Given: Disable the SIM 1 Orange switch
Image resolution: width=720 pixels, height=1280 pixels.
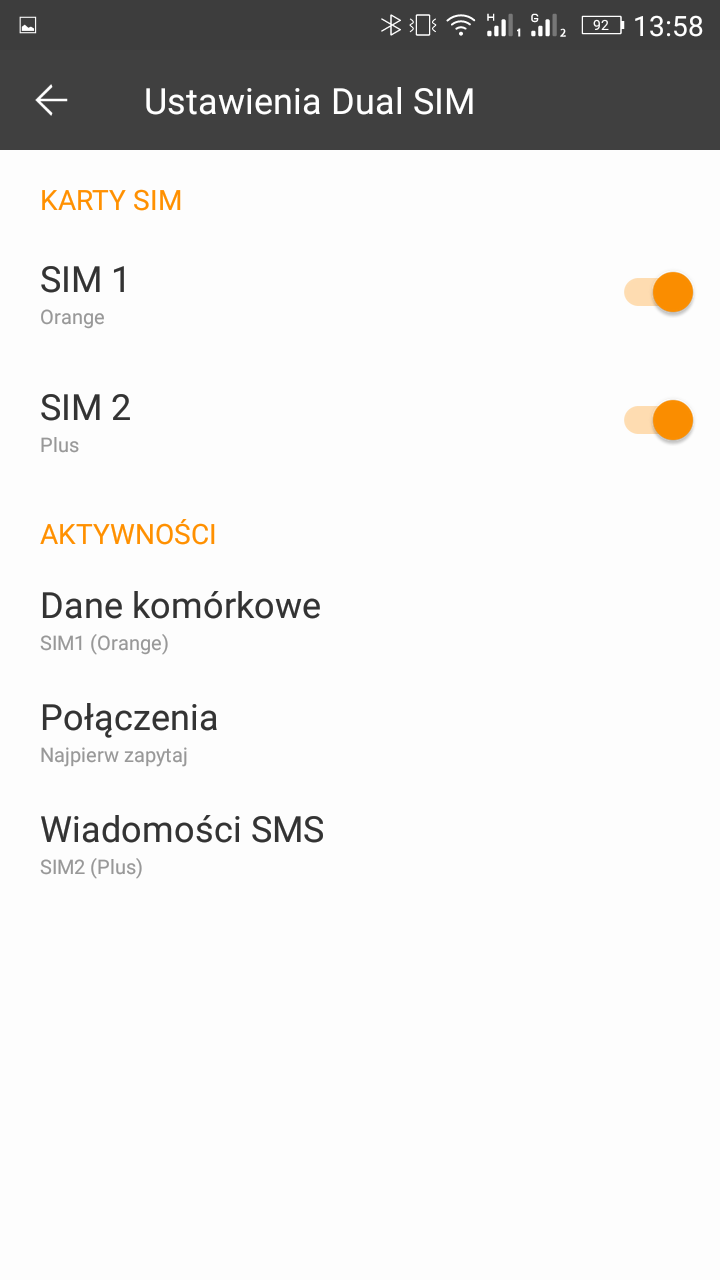Looking at the screenshot, I should (x=658, y=293).
